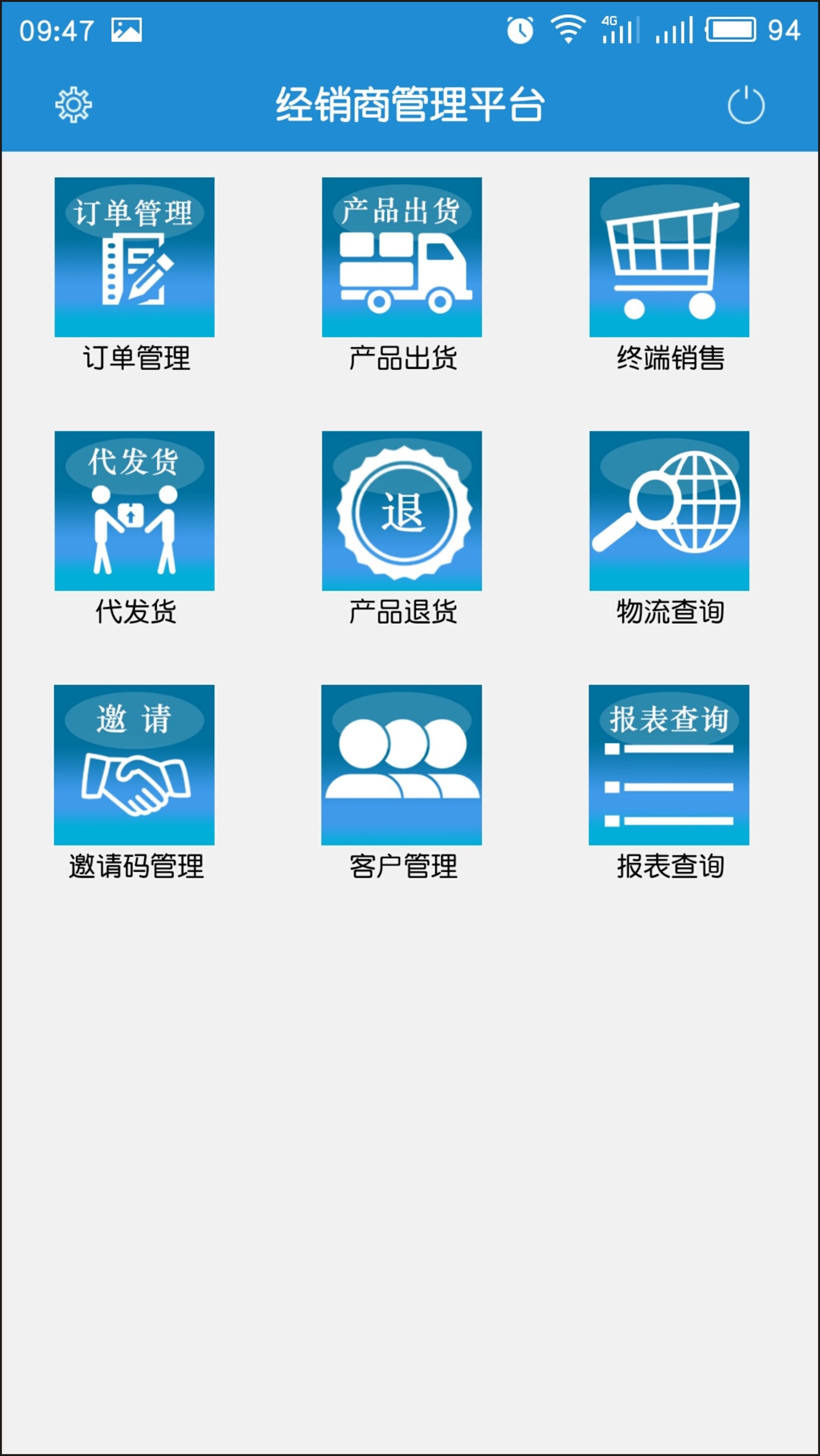Select the 代发货 tile

[x=135, y=511]
